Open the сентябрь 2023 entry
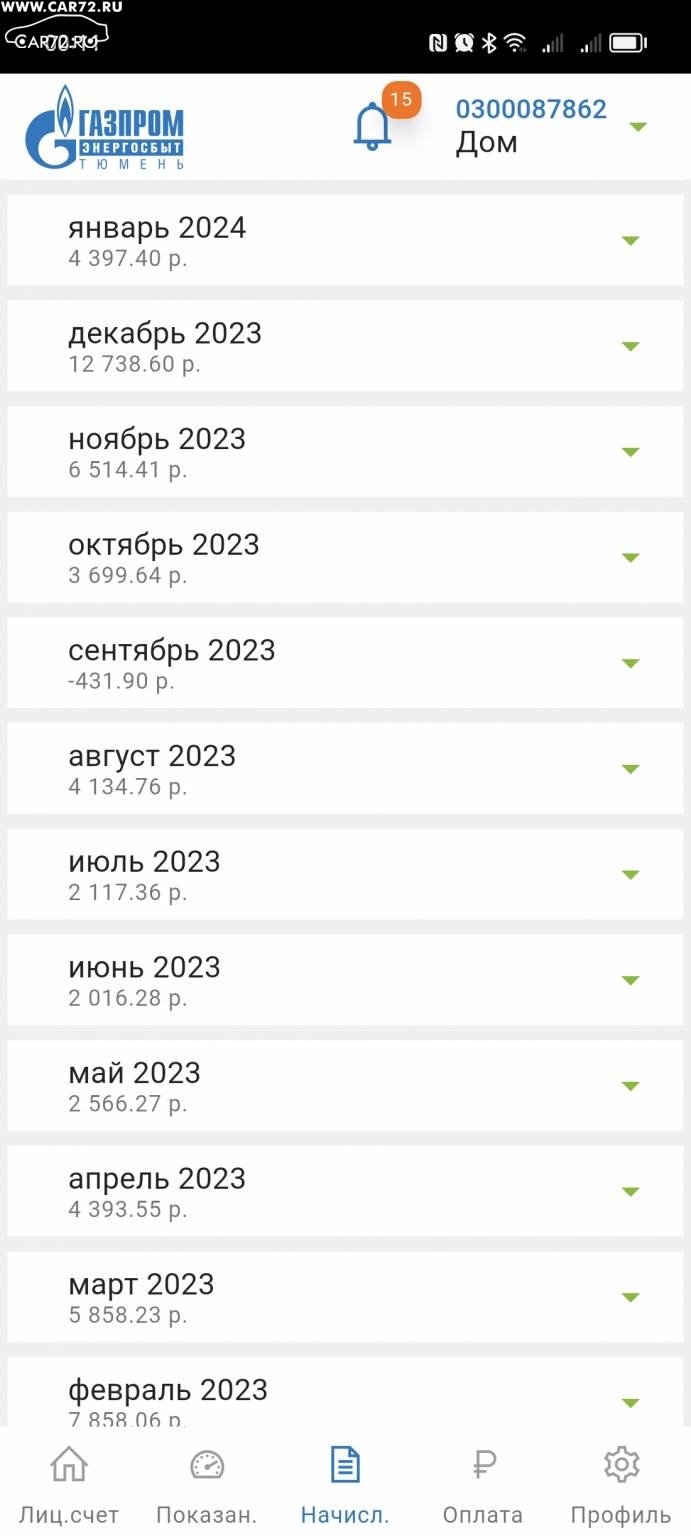The width and height of the screenshot is (691, 1536). pyautogui.click(x=345, y=663)
